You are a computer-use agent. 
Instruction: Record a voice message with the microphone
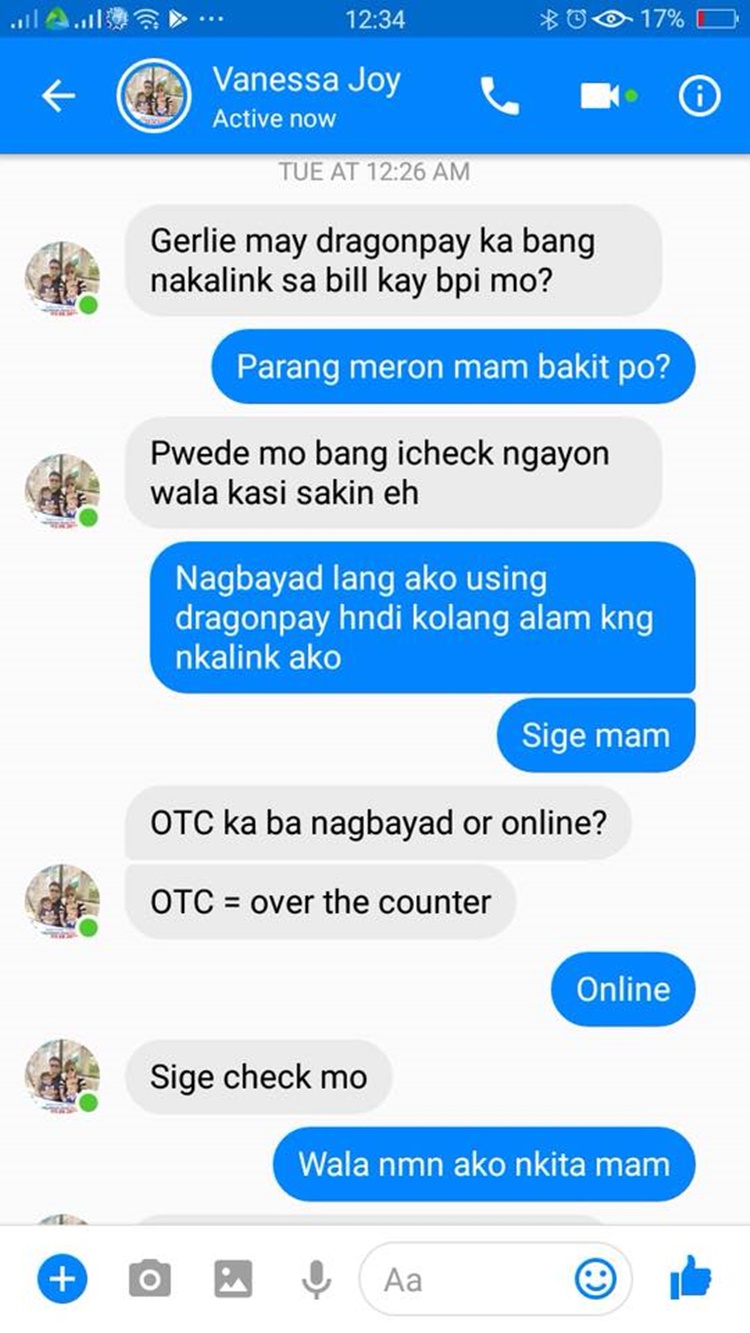(x=316, y=1278)
